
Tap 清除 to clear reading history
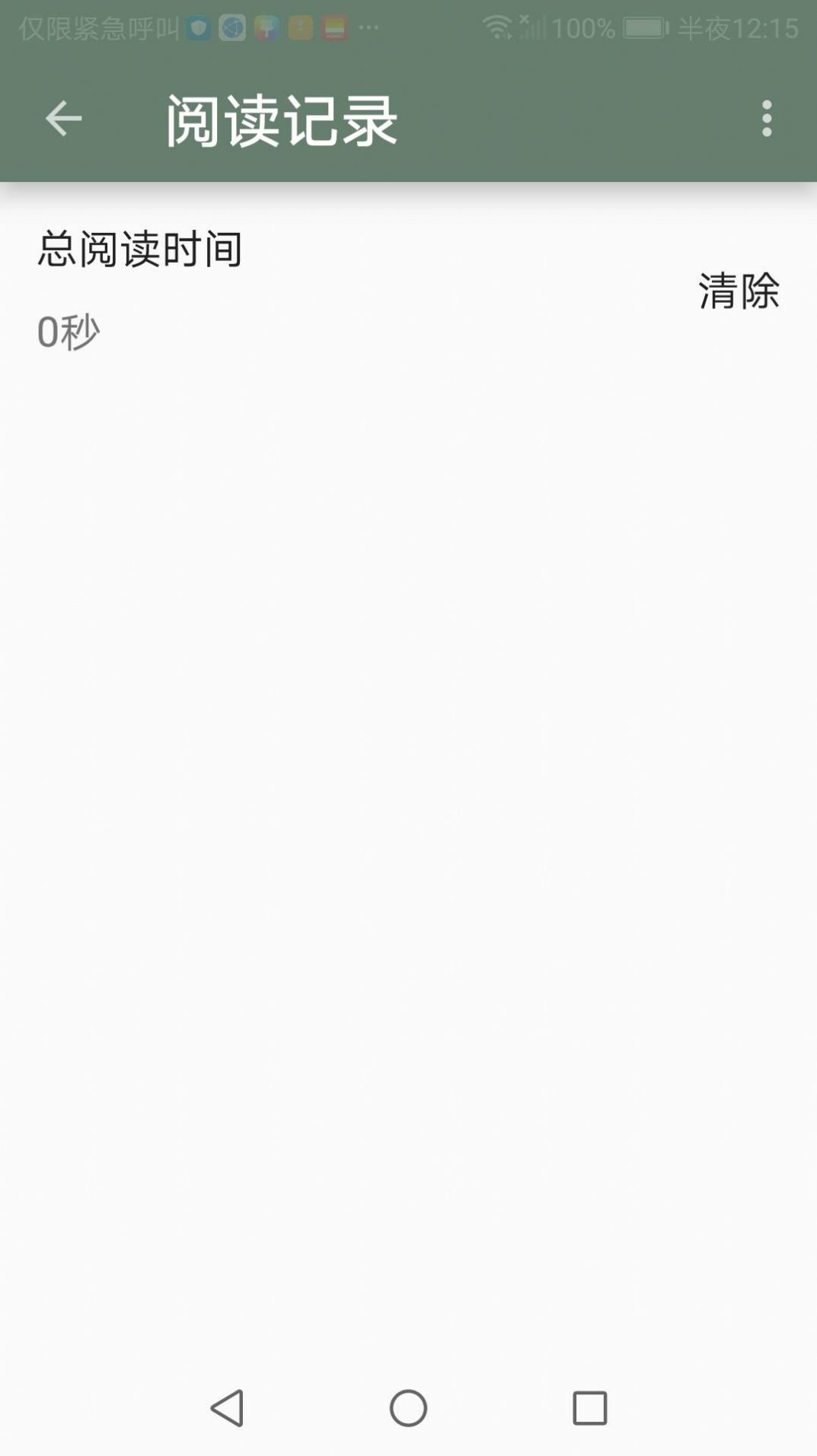coord(736,293)
